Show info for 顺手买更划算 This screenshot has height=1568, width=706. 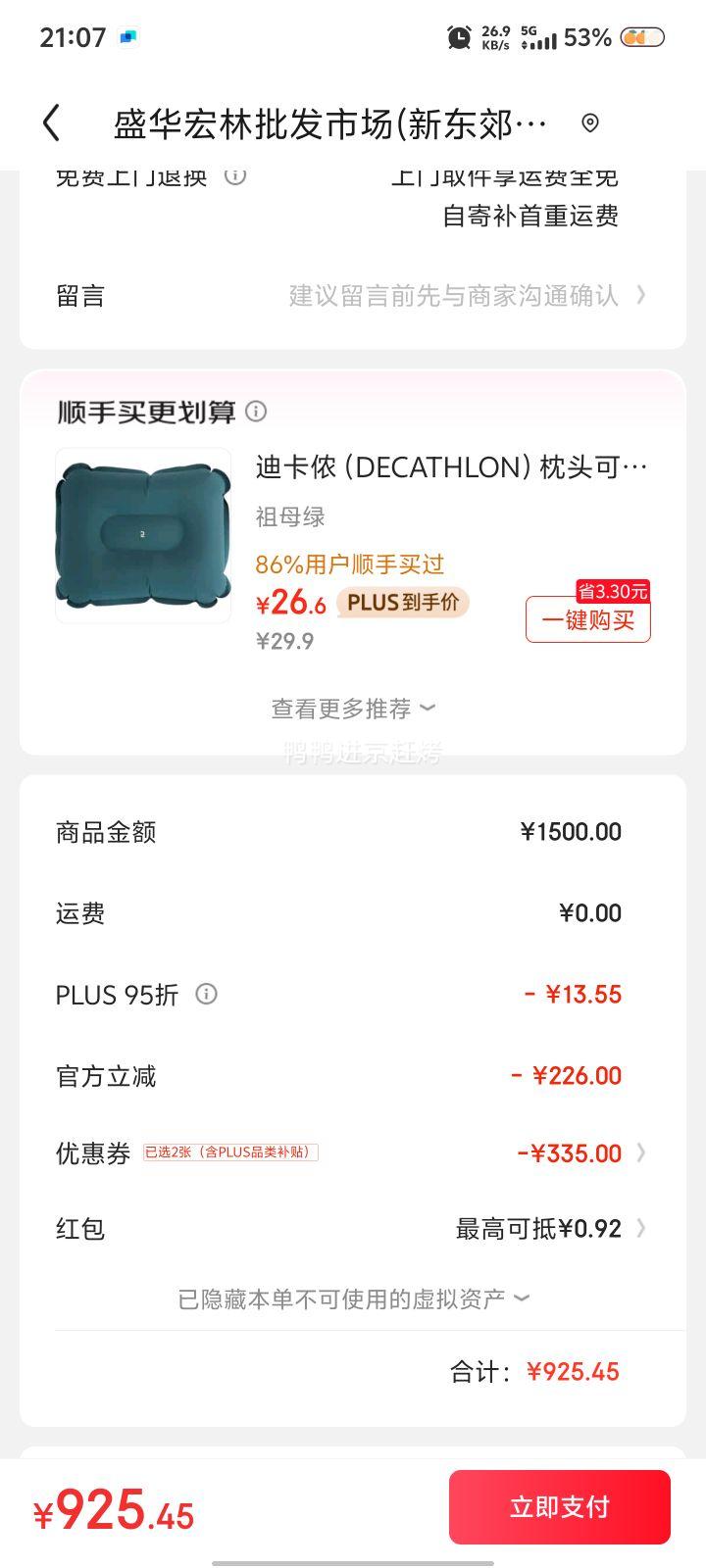coord(256,412)
